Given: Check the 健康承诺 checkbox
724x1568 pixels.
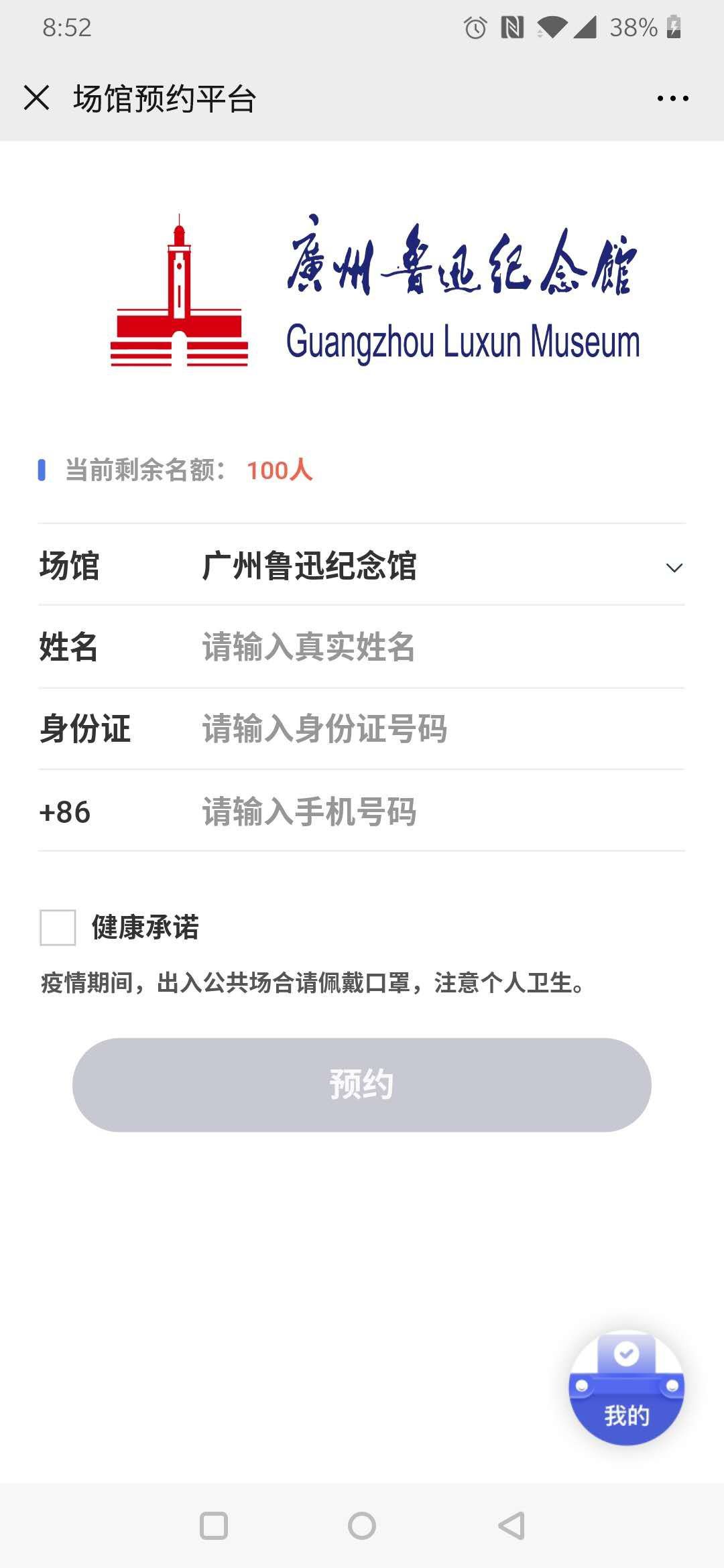Looking at the screenshot, I should [x=58, y=927].
